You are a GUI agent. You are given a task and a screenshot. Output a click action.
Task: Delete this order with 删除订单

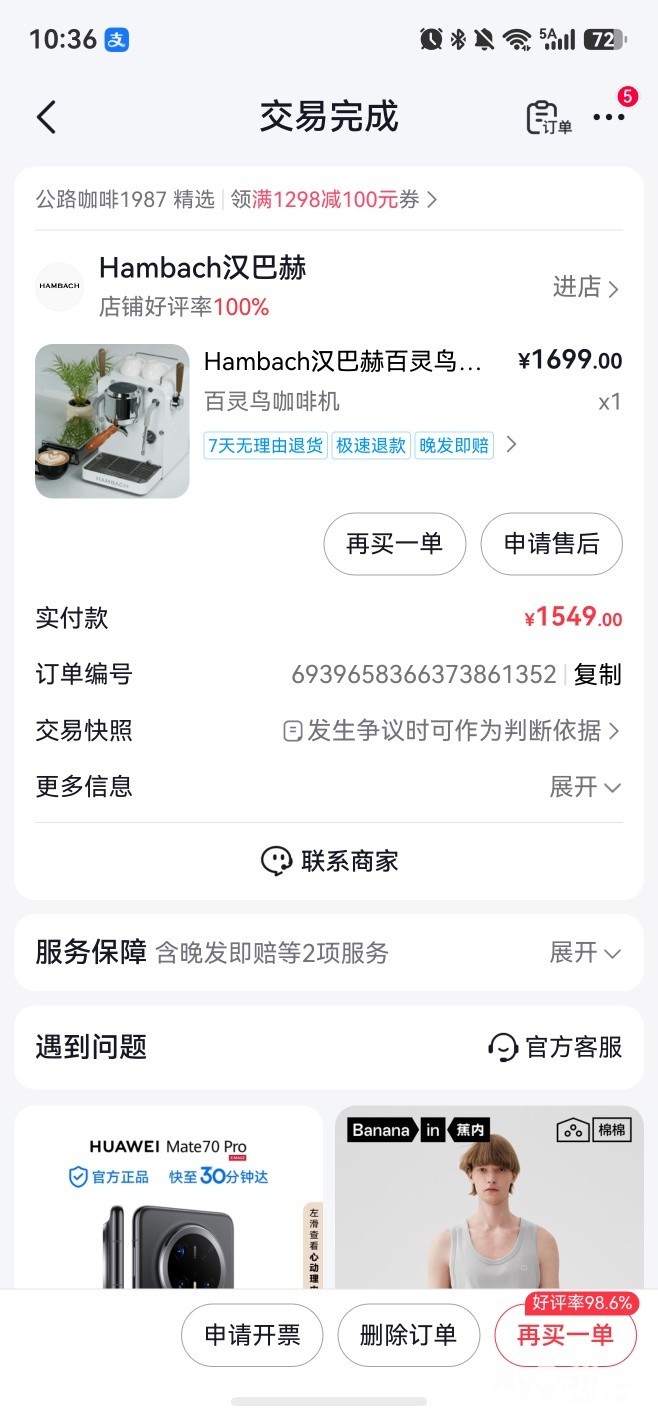(408, 1335)
